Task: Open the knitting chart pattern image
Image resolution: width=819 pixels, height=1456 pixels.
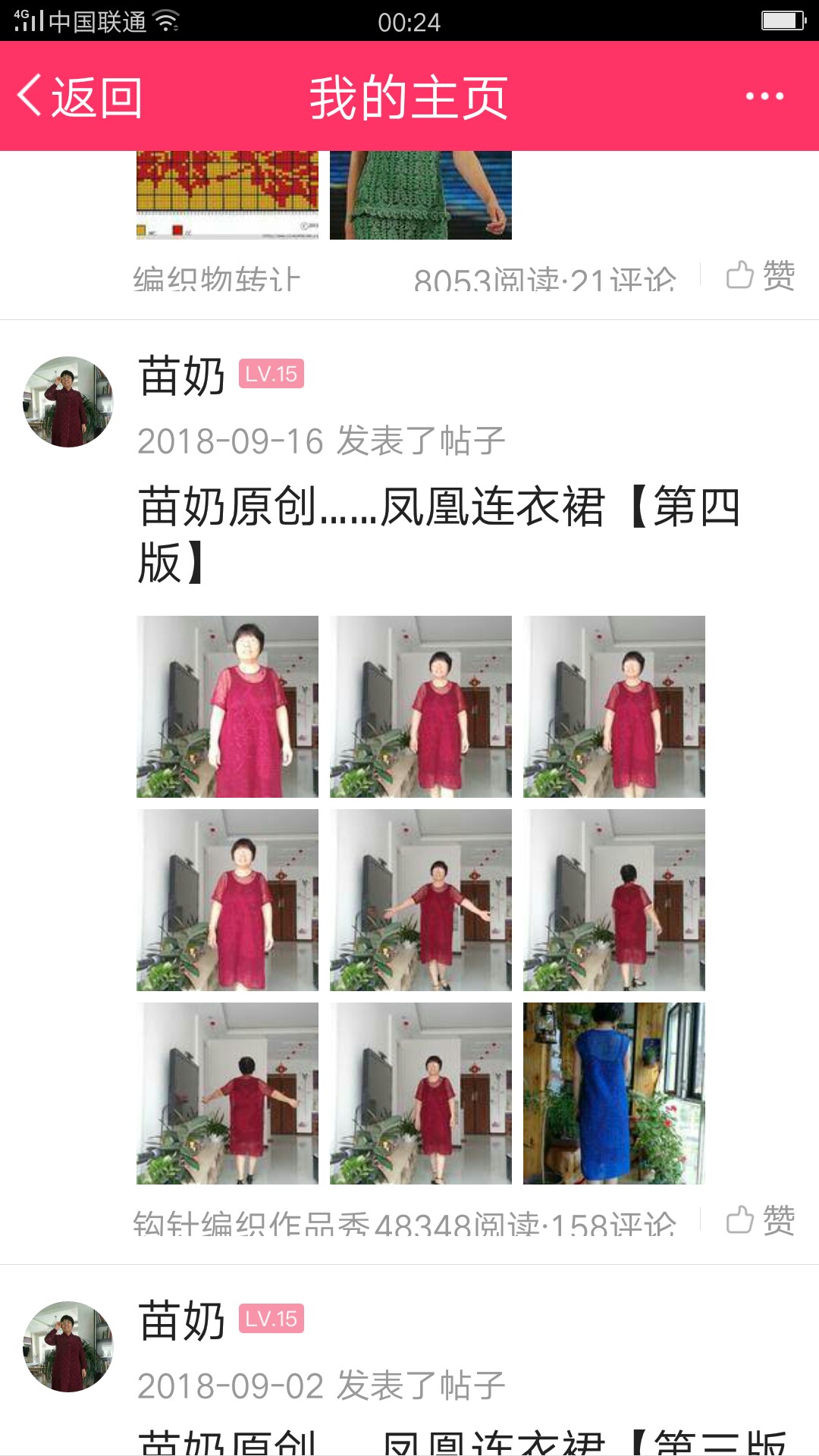Action: (x=227, y=195)
